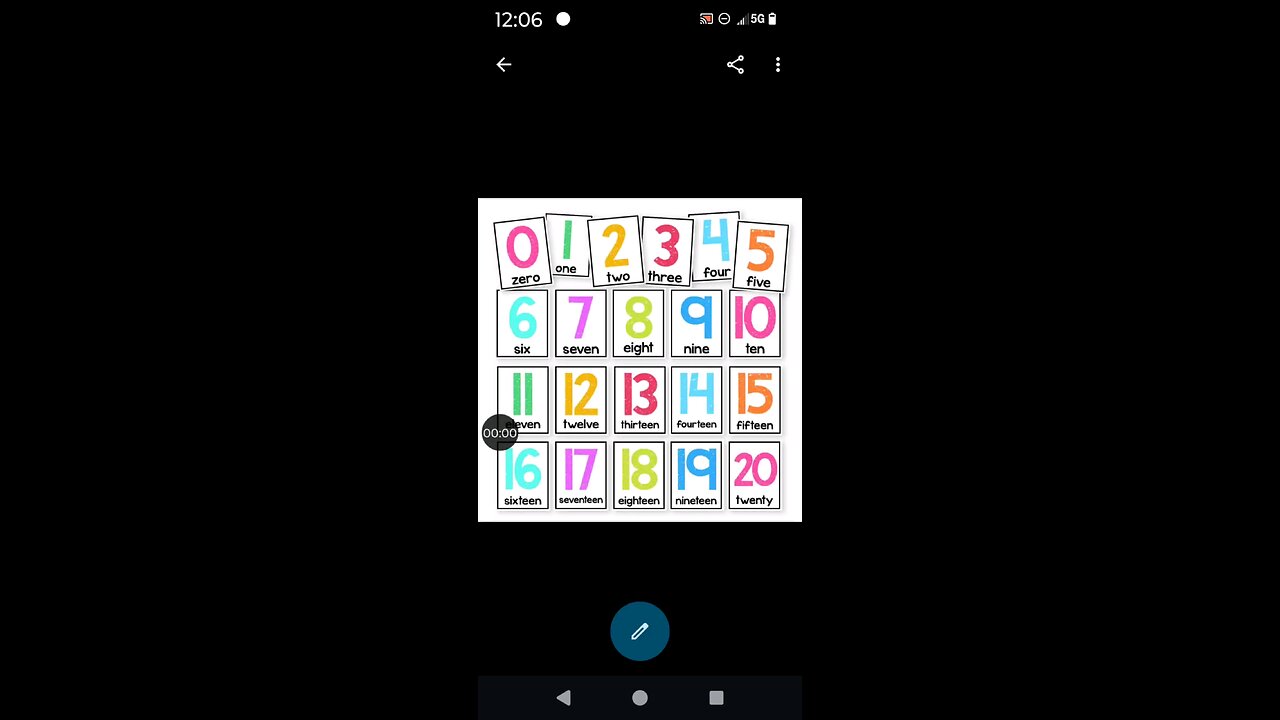Tap the system back triangle
1280x720 pixels.
click(x=563, y=698)
